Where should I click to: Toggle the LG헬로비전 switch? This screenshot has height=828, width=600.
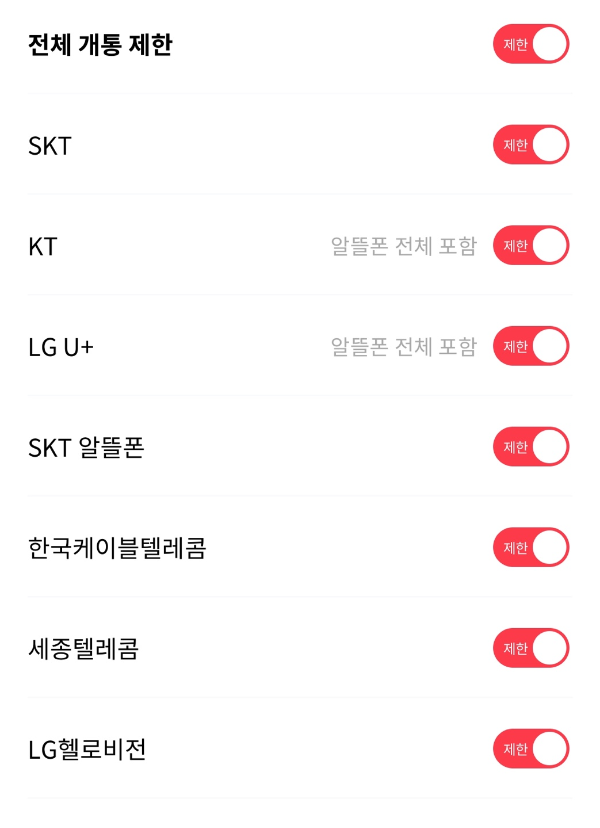(531, 748)
